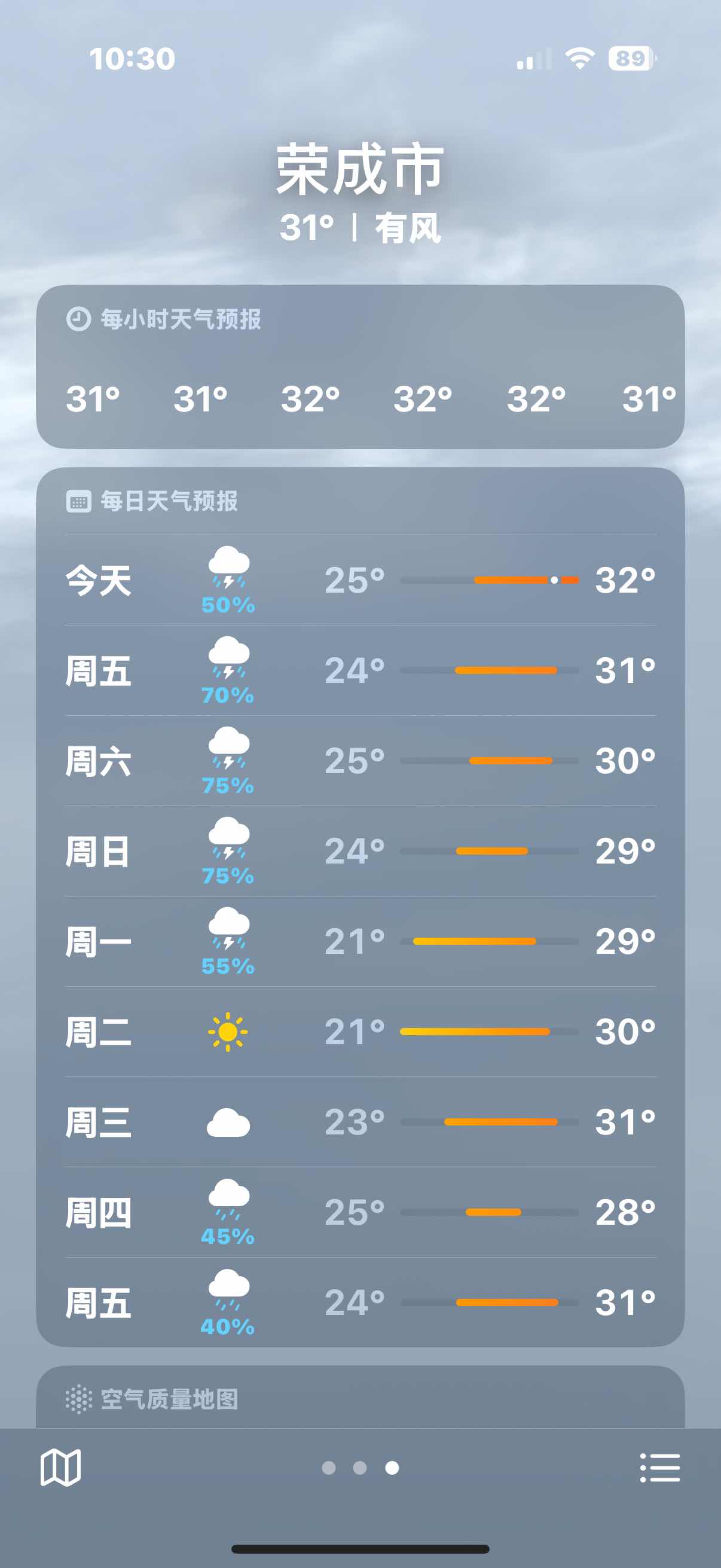
Task: Open the 空气质量地图 card
Action: coord(360,1398)
